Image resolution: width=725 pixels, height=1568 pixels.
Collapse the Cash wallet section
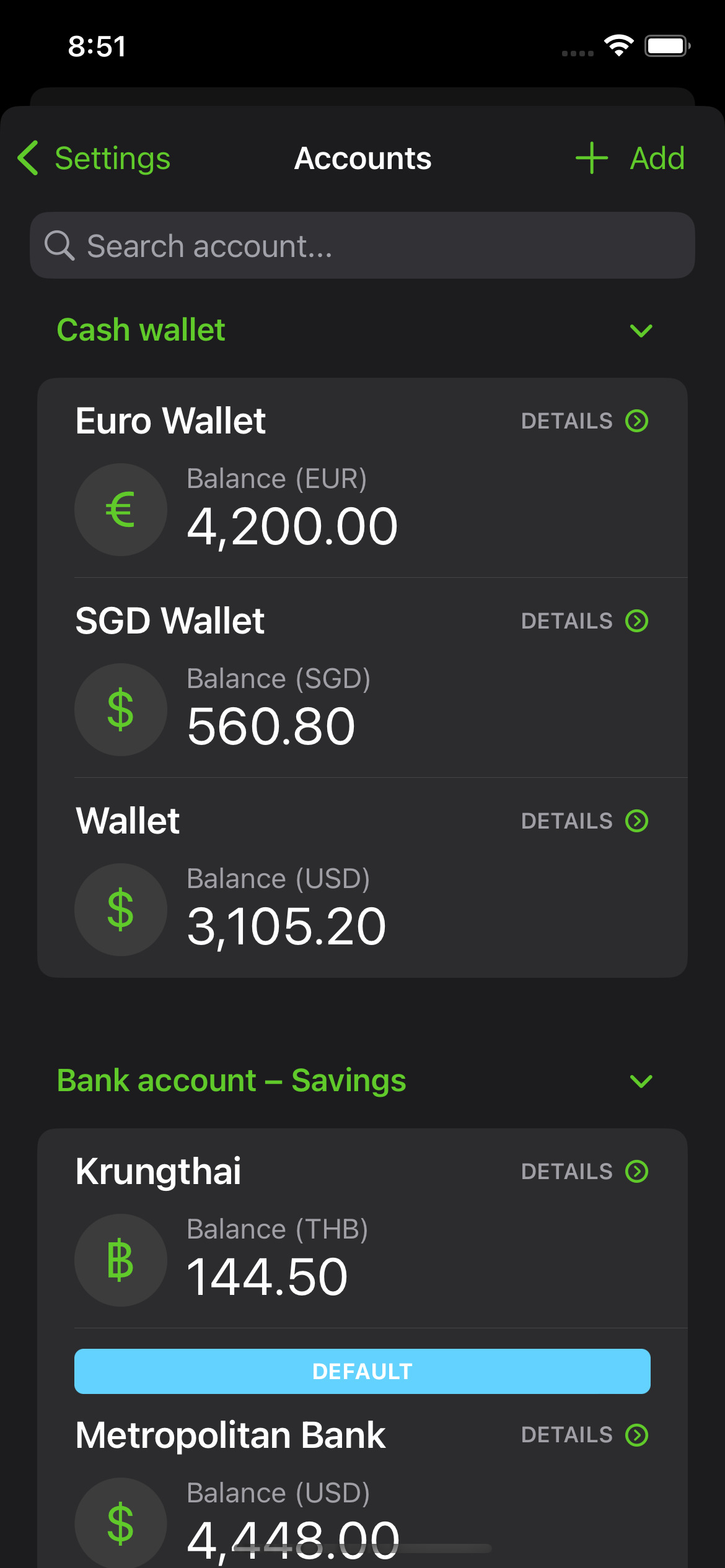[x=641, y=330]
